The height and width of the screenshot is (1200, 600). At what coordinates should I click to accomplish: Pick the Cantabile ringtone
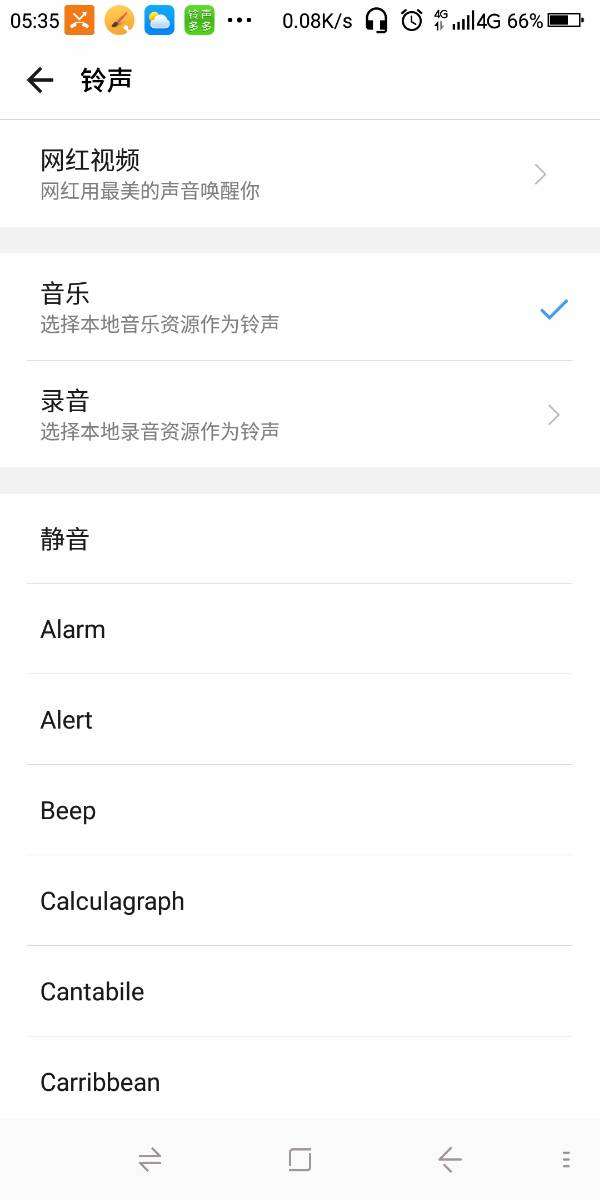(300, 991)
